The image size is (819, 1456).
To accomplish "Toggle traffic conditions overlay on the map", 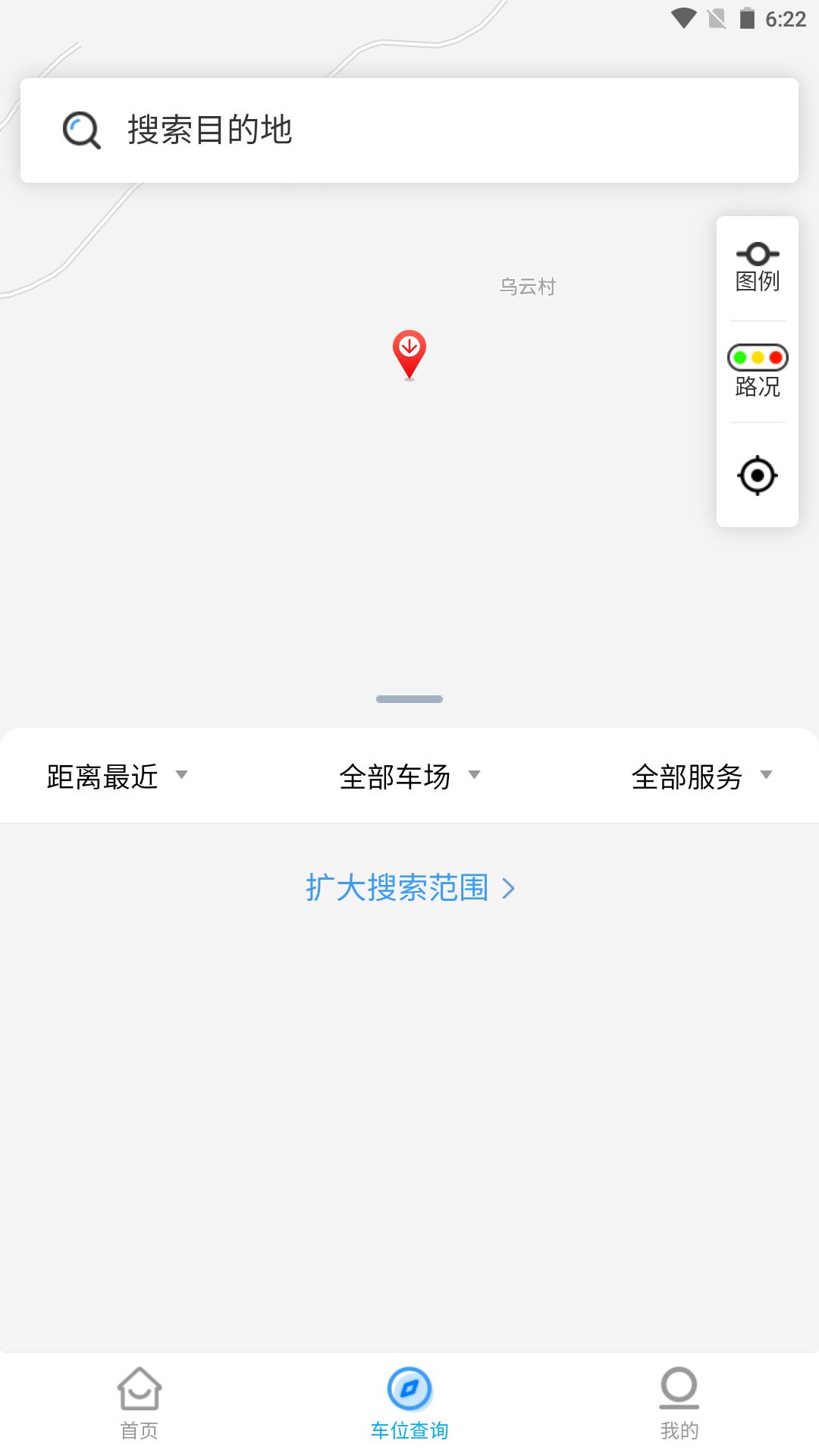I will click(x=757, y=367).
